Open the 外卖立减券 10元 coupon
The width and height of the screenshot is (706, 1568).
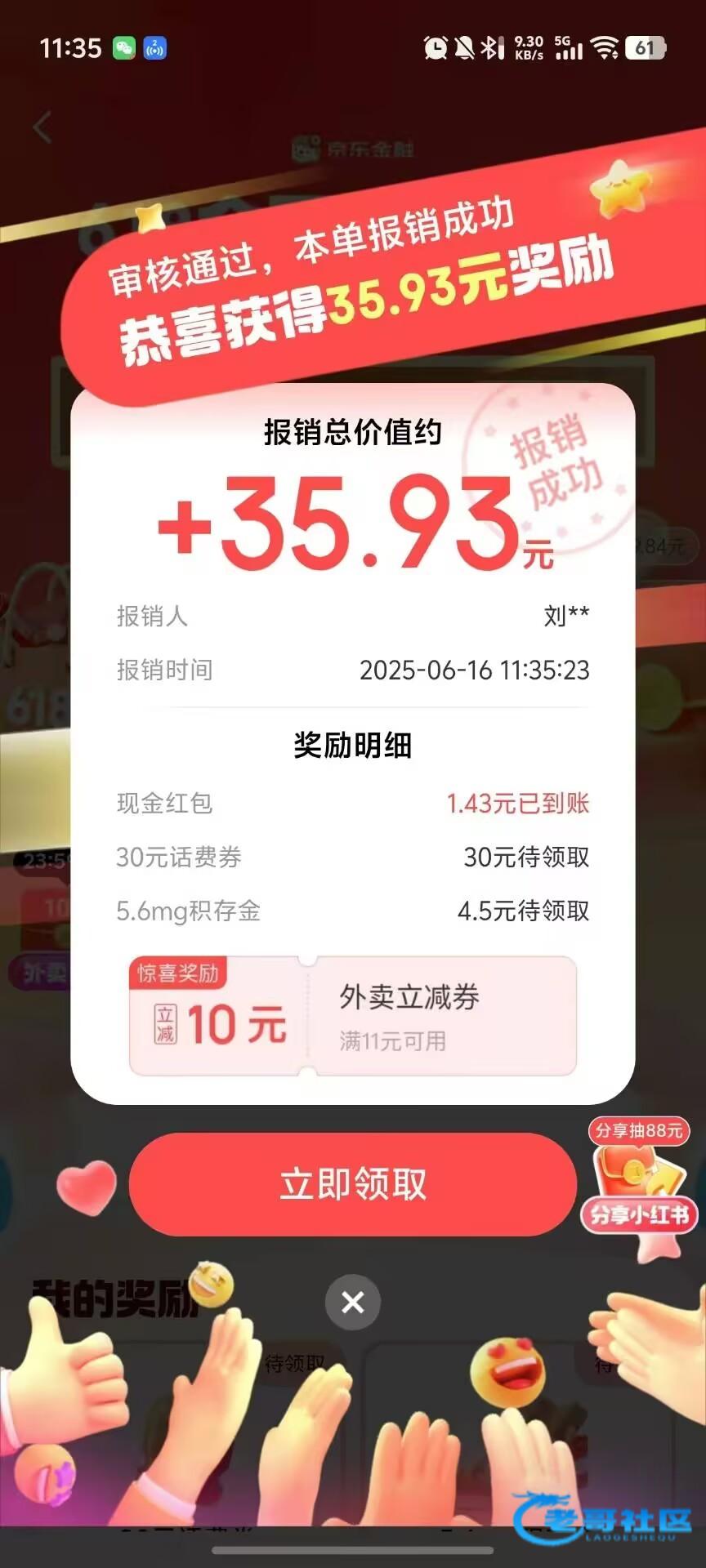pos(352,1017)
